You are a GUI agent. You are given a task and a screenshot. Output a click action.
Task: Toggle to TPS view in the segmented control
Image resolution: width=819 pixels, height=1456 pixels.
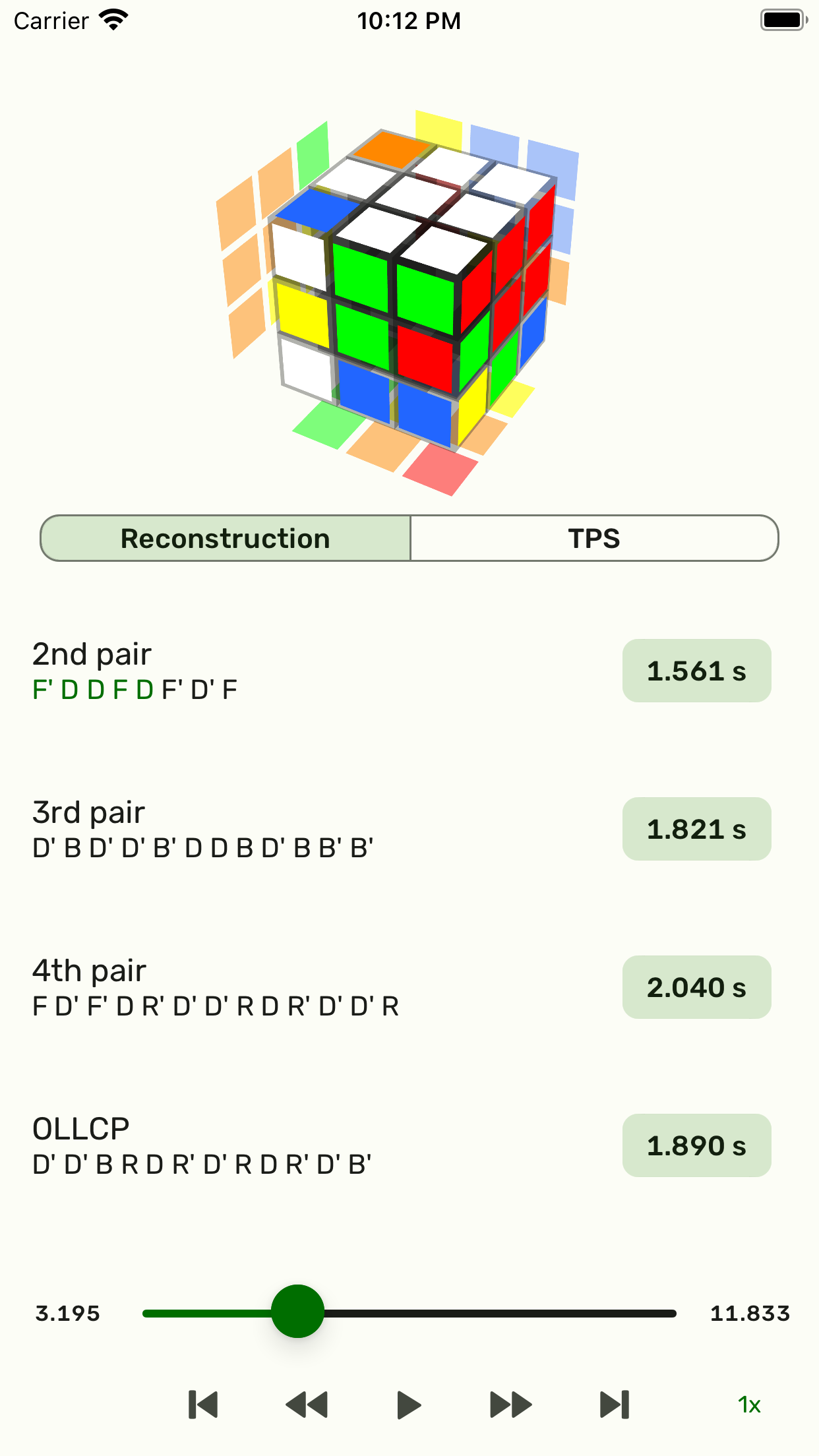(x=595, y=539)
